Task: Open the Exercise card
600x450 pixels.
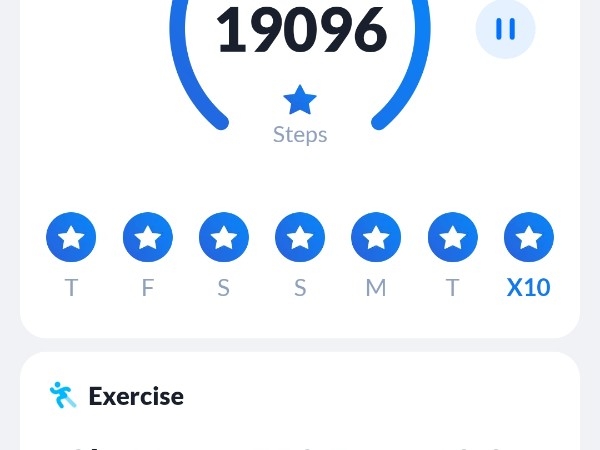Action: tap(136, 396)
